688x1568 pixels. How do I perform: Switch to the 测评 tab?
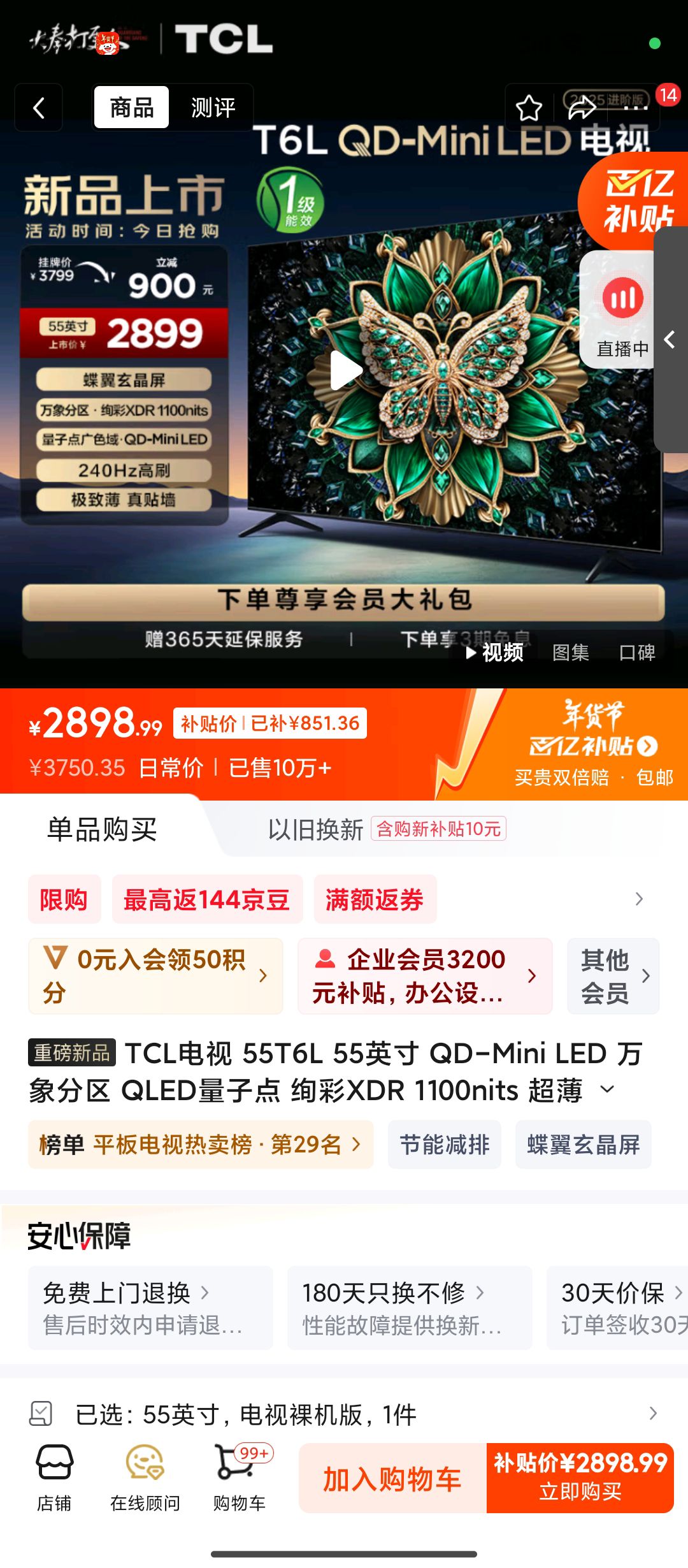tap(213, 108)
